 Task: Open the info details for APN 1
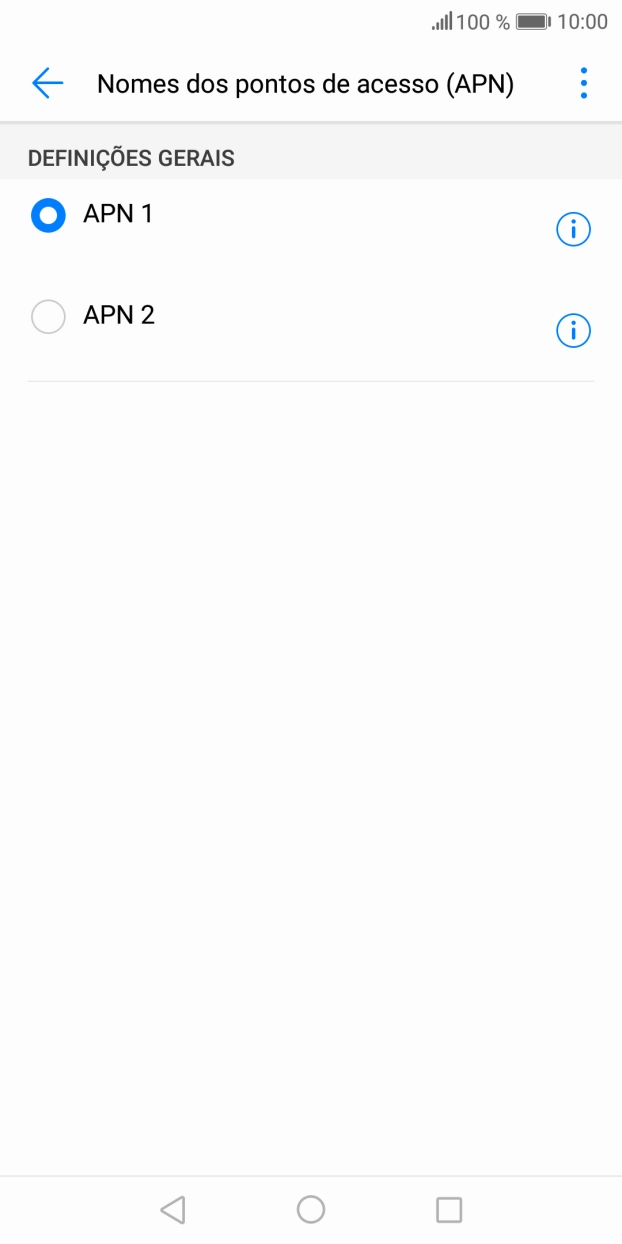click(x=573, y=230)
